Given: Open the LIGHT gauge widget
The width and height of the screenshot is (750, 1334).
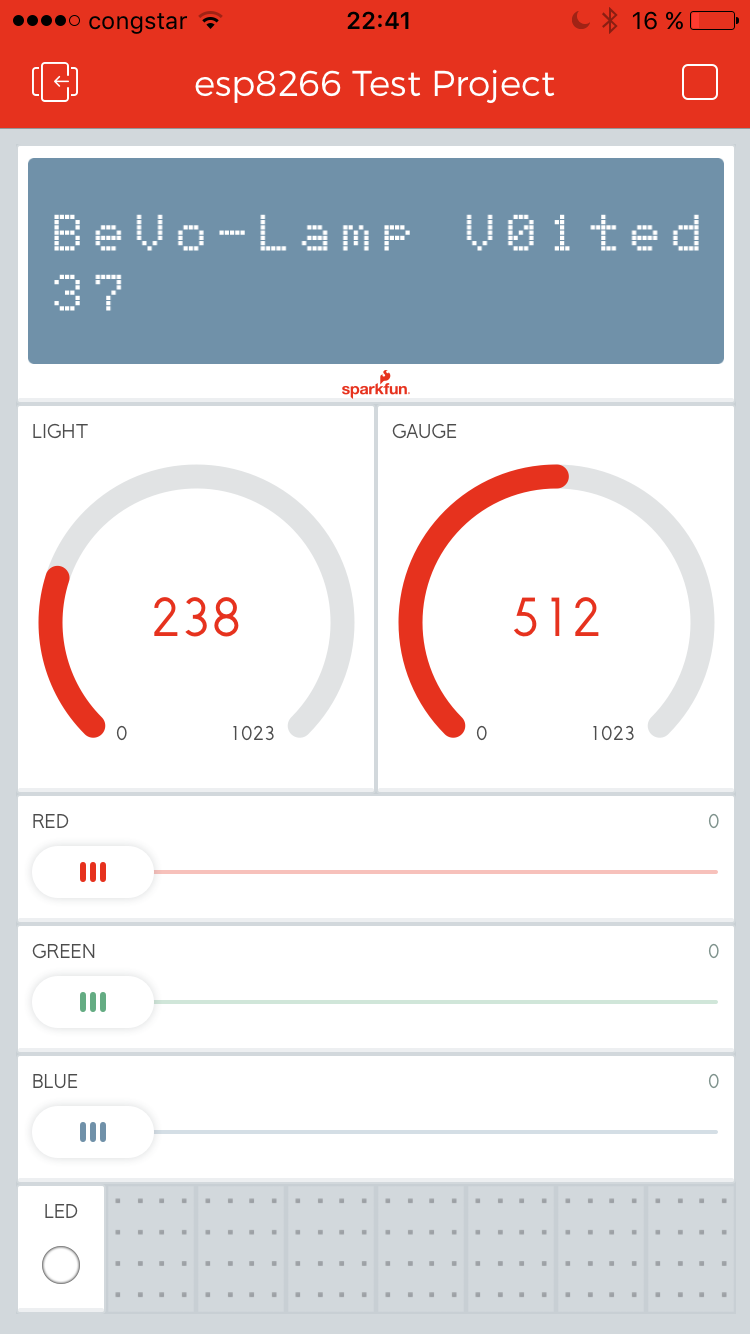Looking at the screenshot, I should pyautogui.click(x=196, y=598).
